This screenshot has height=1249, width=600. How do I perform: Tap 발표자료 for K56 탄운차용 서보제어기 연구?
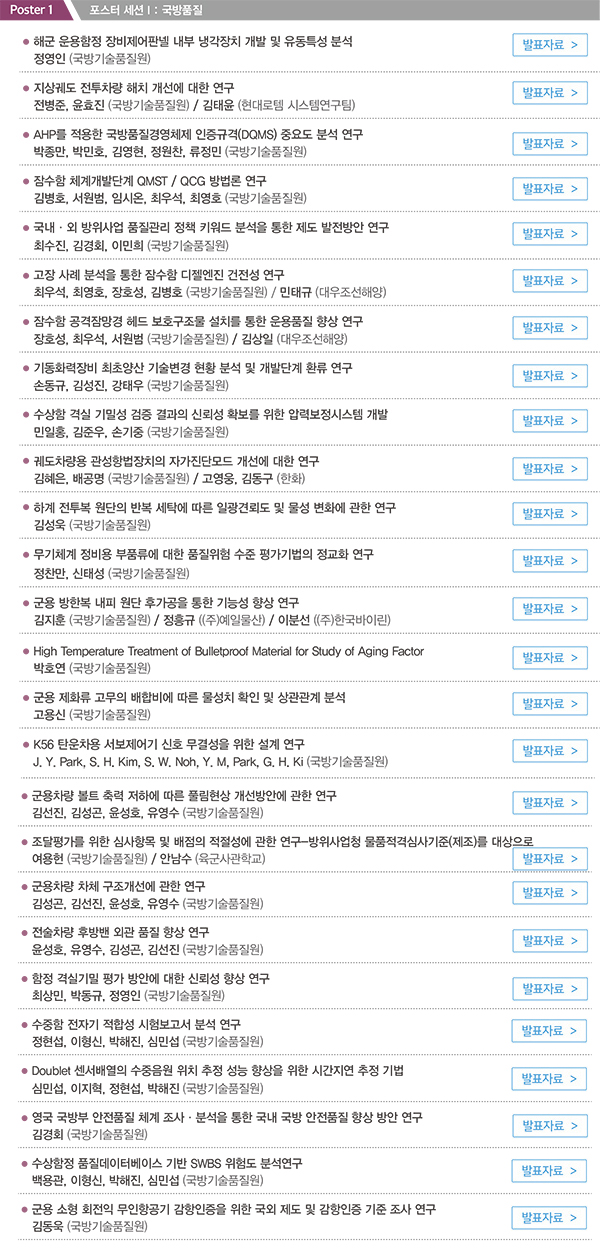[549, 751]
